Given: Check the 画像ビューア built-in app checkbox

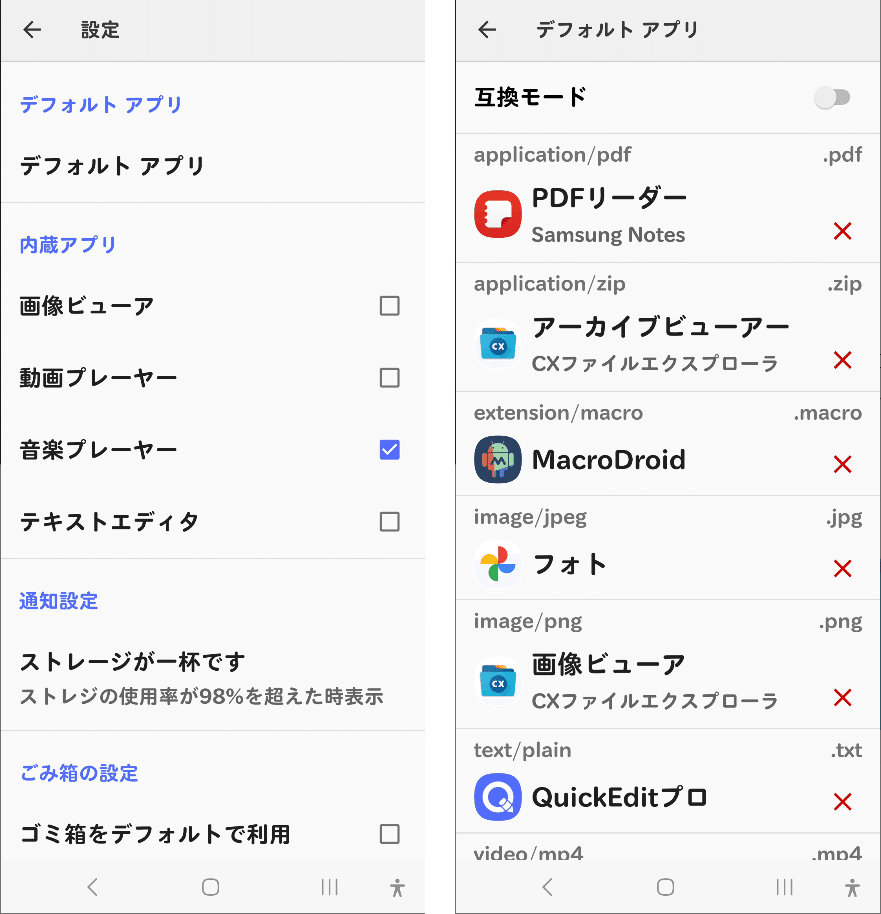Looking at the screenshot, I should click(x=390, y=306).
